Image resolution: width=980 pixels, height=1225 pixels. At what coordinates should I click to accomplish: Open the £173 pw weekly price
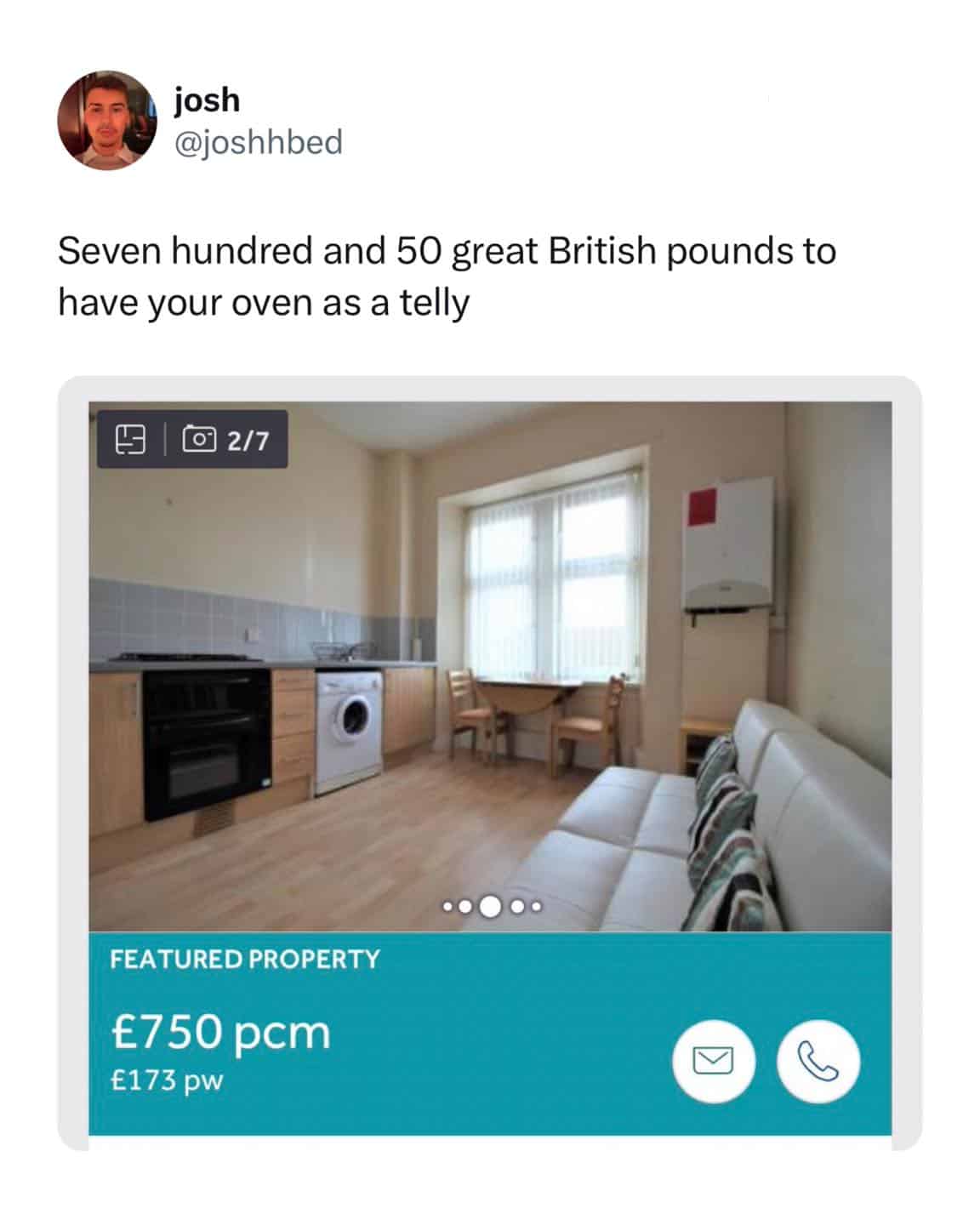[x=167, y=1081]
